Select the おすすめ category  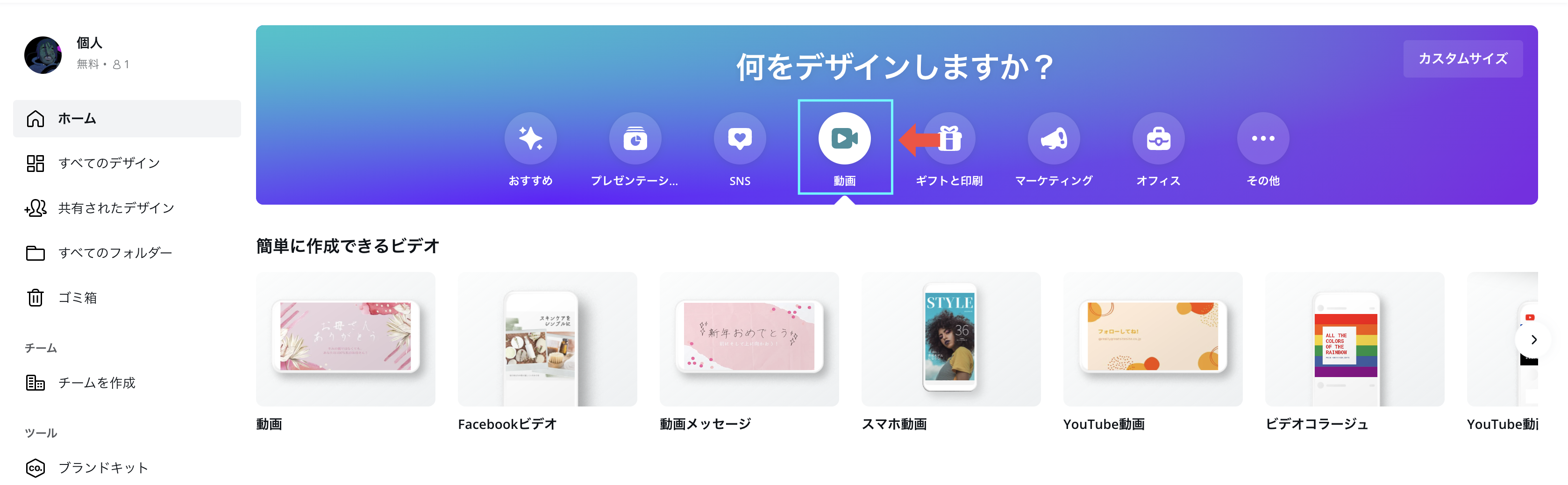(530, 139)
